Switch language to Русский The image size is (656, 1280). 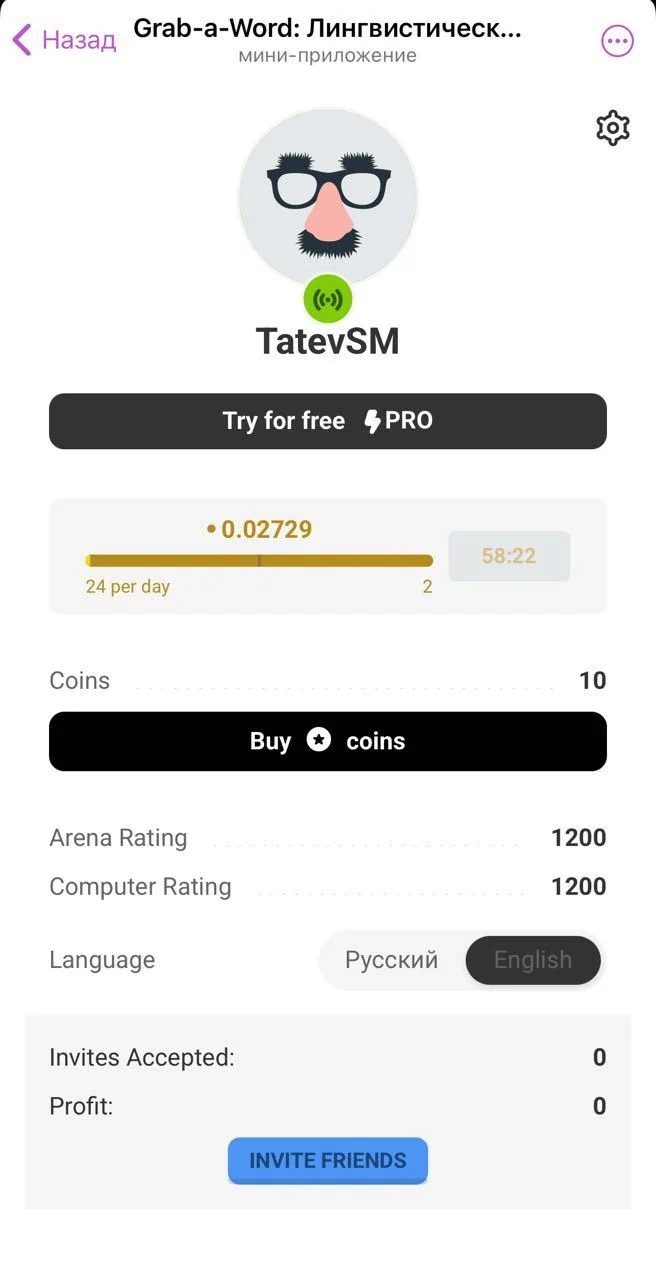(392, 960)
